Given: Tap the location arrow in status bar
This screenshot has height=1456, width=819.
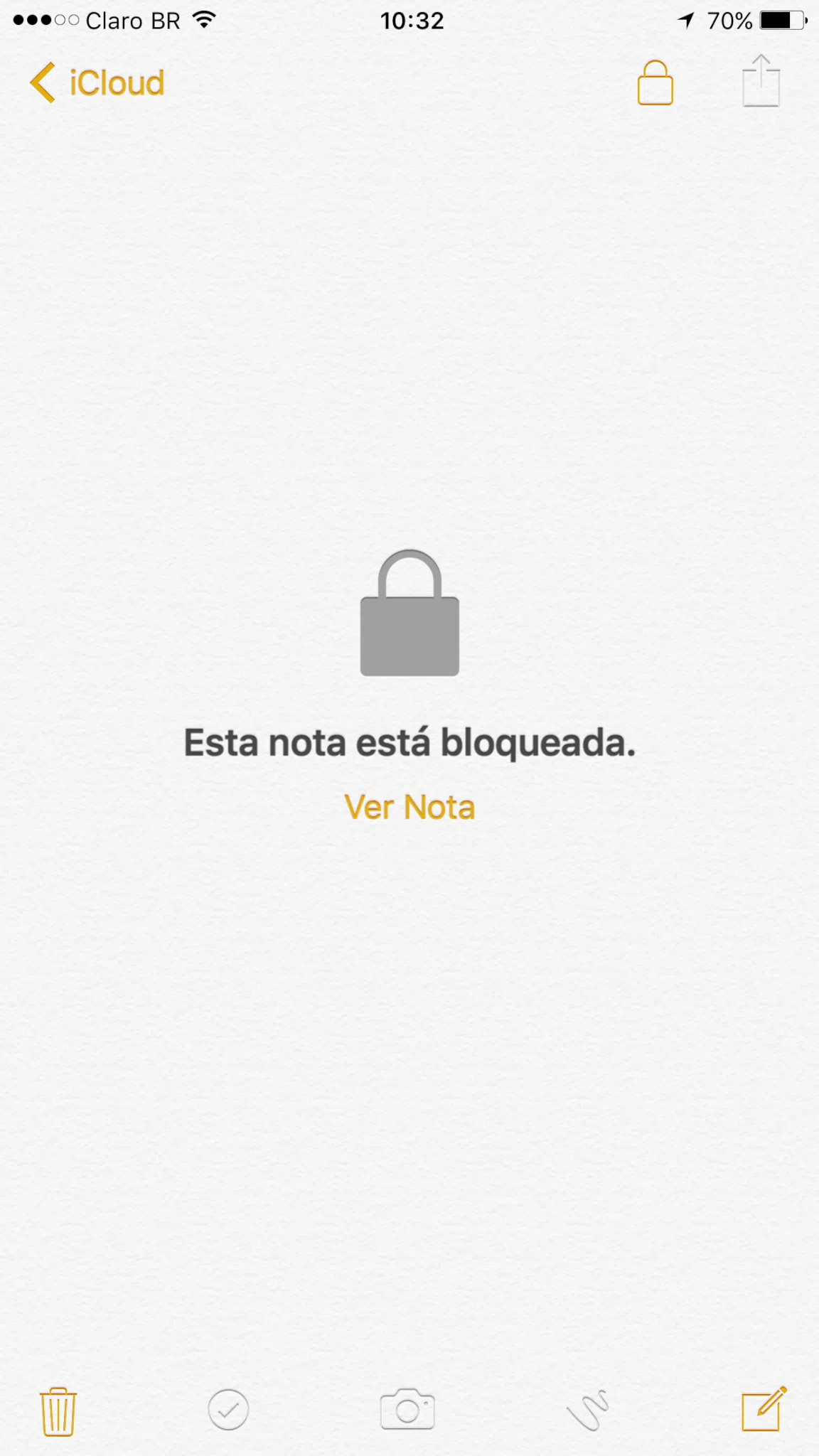Looking at the screenshot, I should (685, 20).
